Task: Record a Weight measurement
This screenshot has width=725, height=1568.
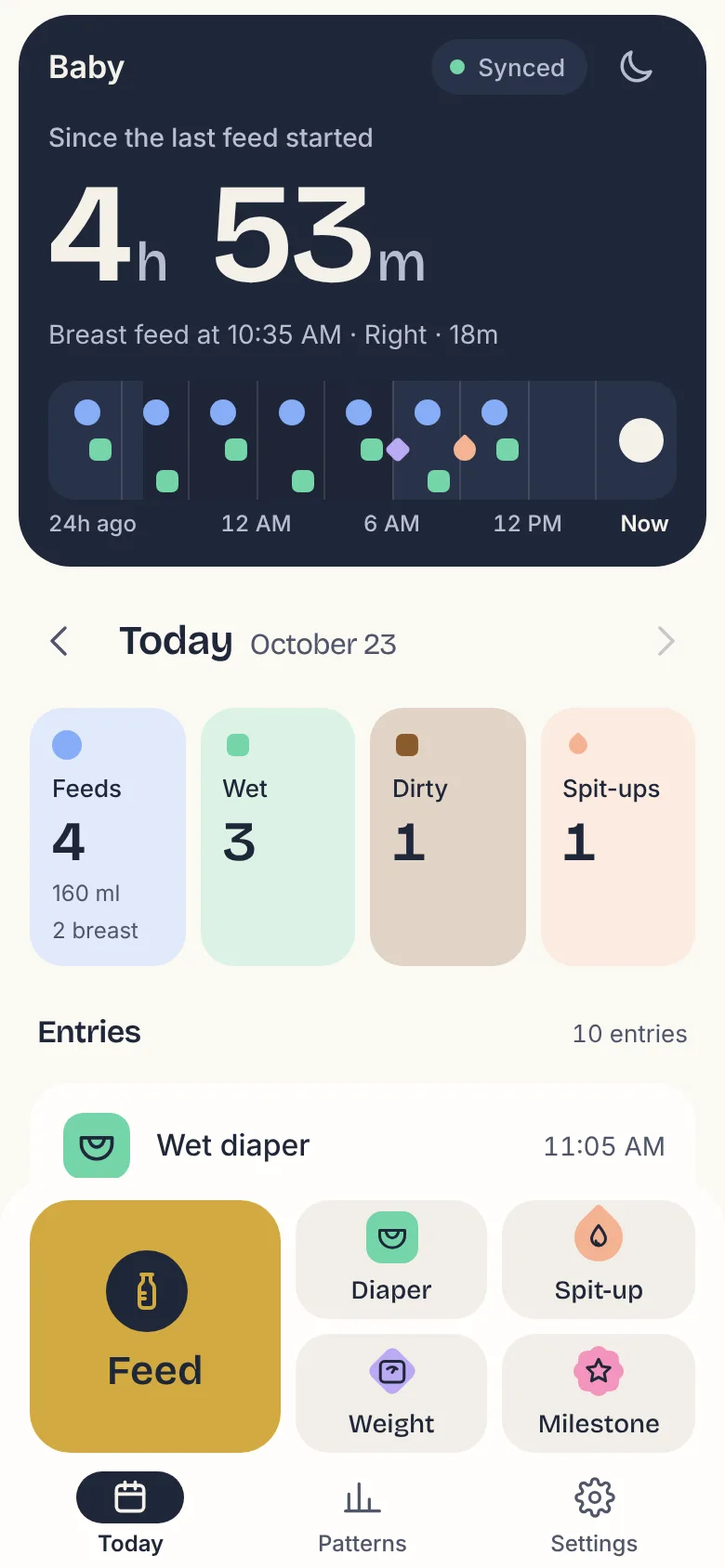Action: tap(391, 1392)
